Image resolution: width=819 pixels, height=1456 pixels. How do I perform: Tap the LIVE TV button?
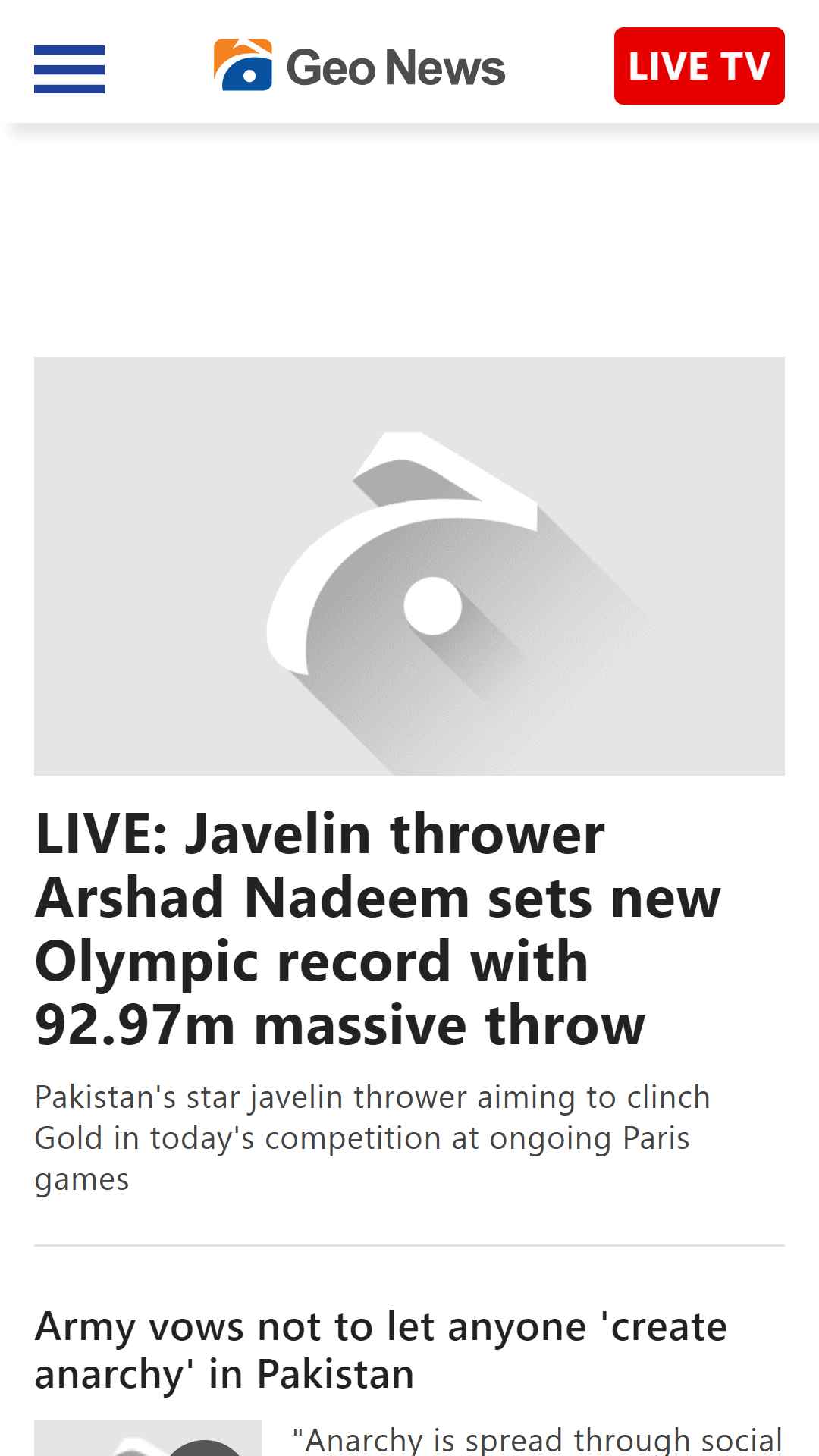click(x=699, y=66)
